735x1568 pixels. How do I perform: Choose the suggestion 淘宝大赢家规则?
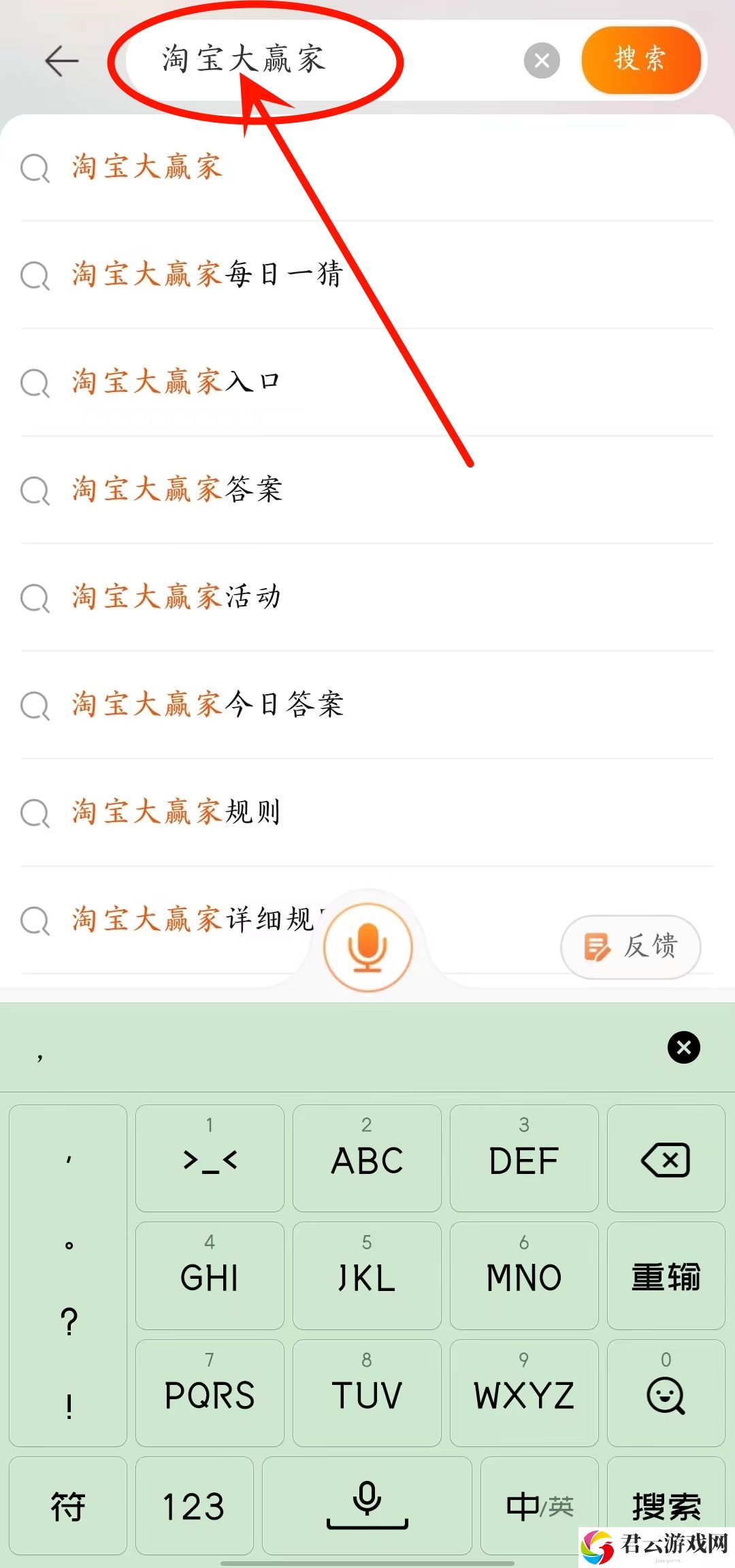point(367,812)
